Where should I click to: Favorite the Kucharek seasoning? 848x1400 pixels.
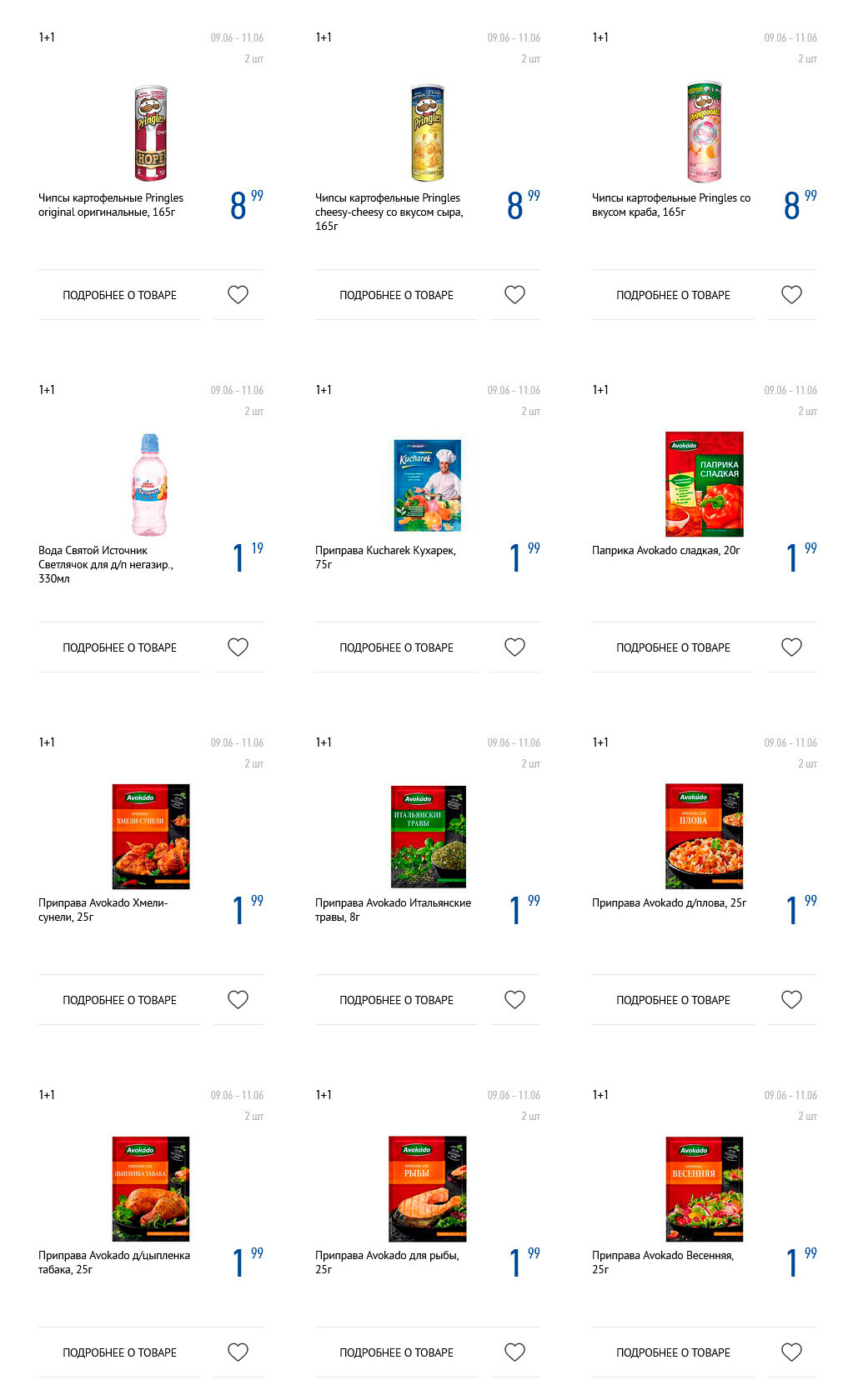click(514, 647)
